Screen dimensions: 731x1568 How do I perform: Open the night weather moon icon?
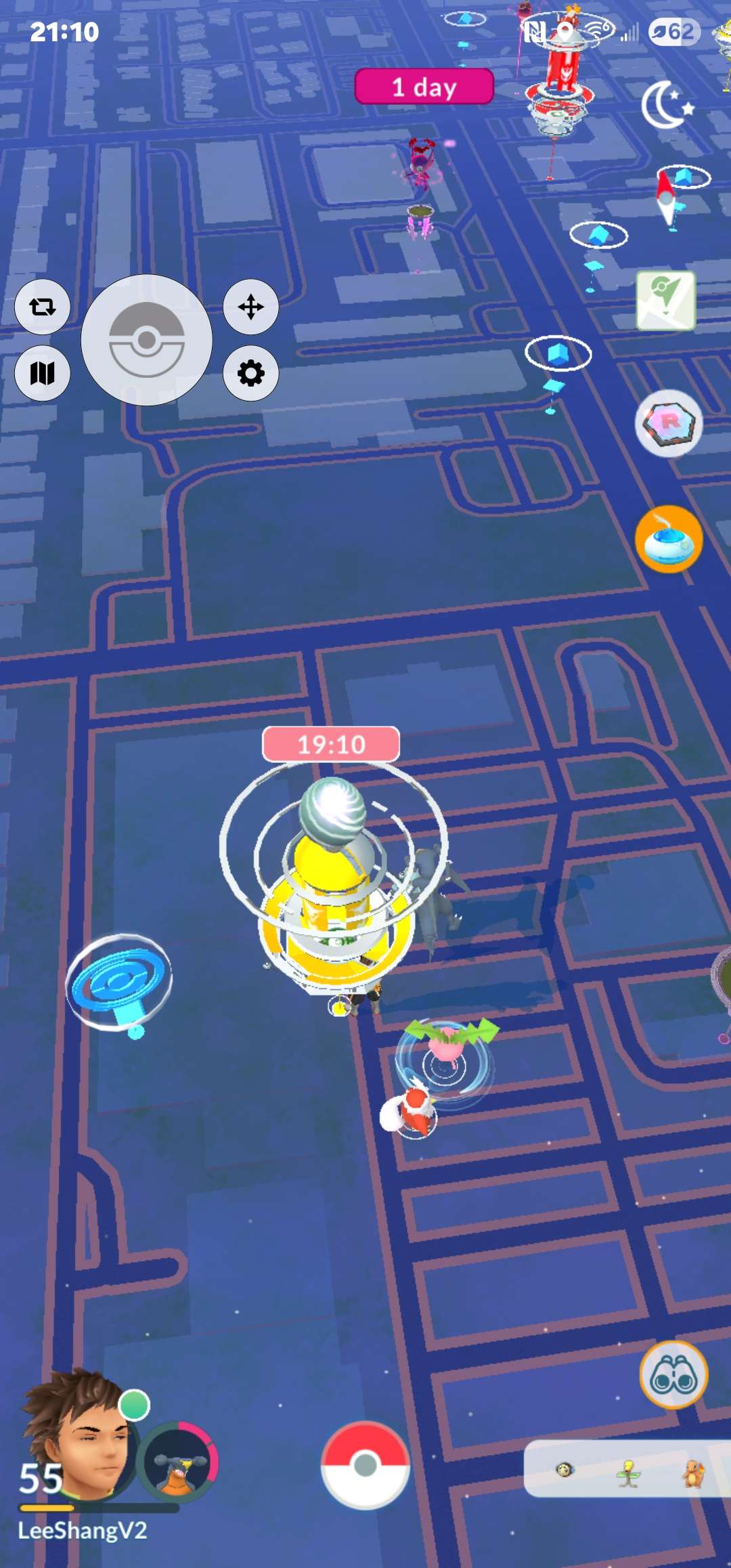tap(667, 106)
